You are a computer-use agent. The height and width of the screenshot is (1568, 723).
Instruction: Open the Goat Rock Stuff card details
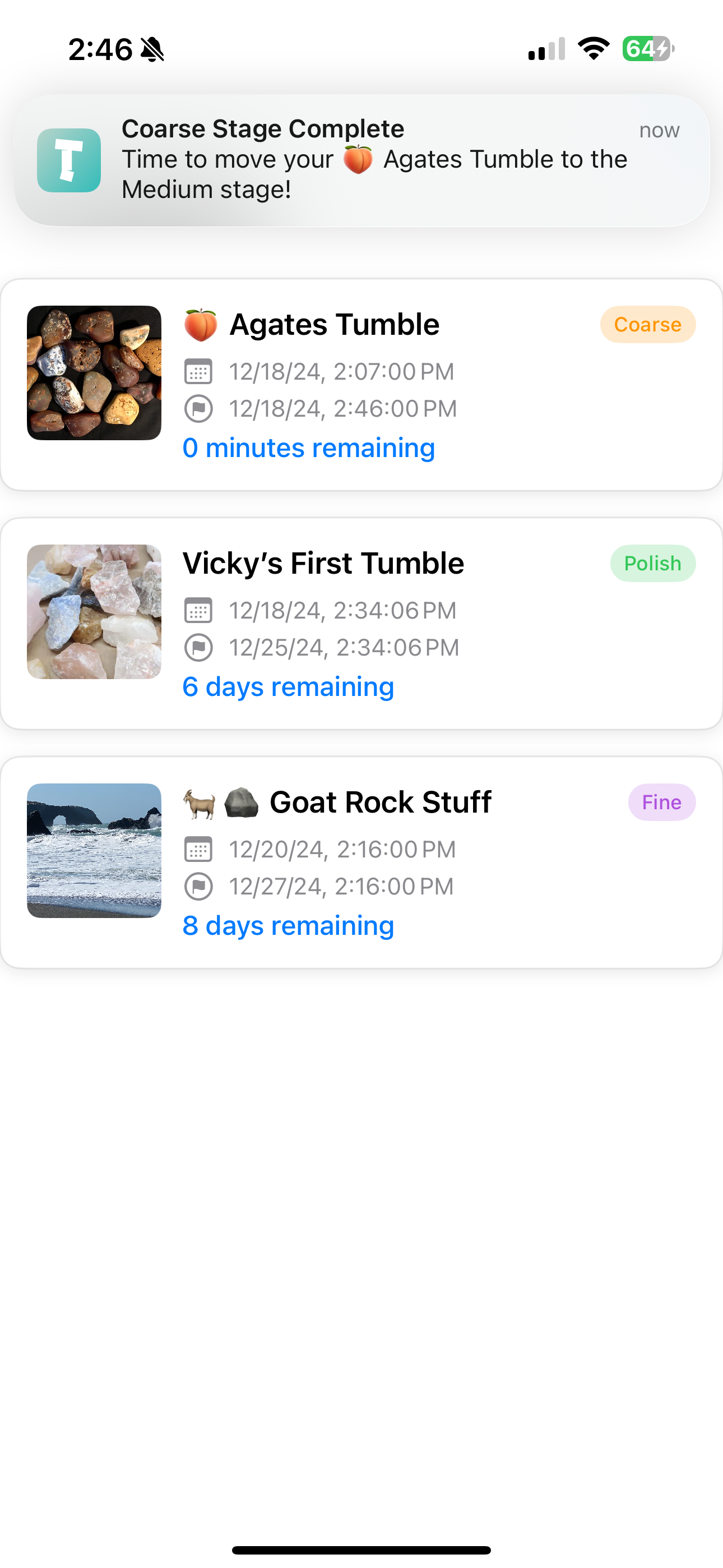pyautogui.click(x=361, y=861)
